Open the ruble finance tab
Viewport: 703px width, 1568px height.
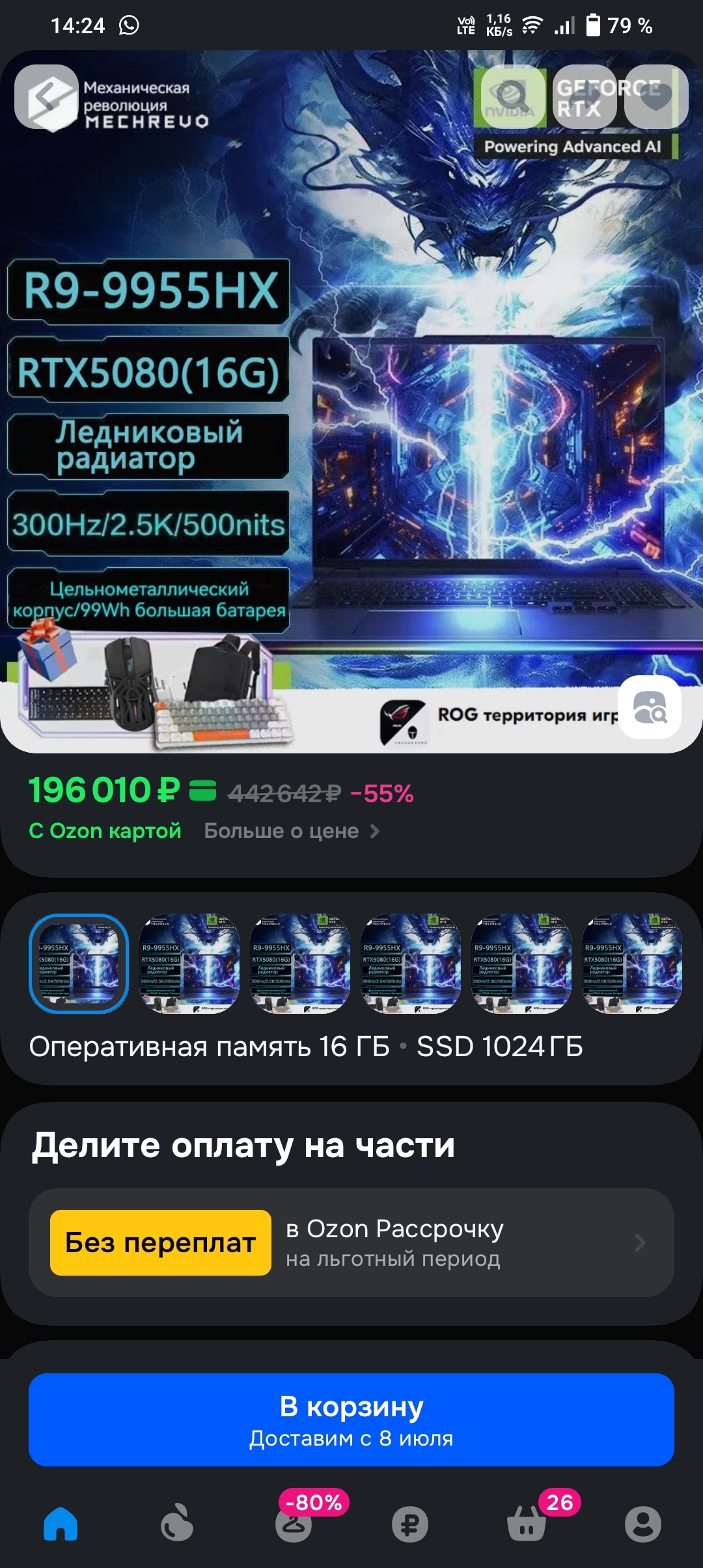click(x=410, y=1524)
